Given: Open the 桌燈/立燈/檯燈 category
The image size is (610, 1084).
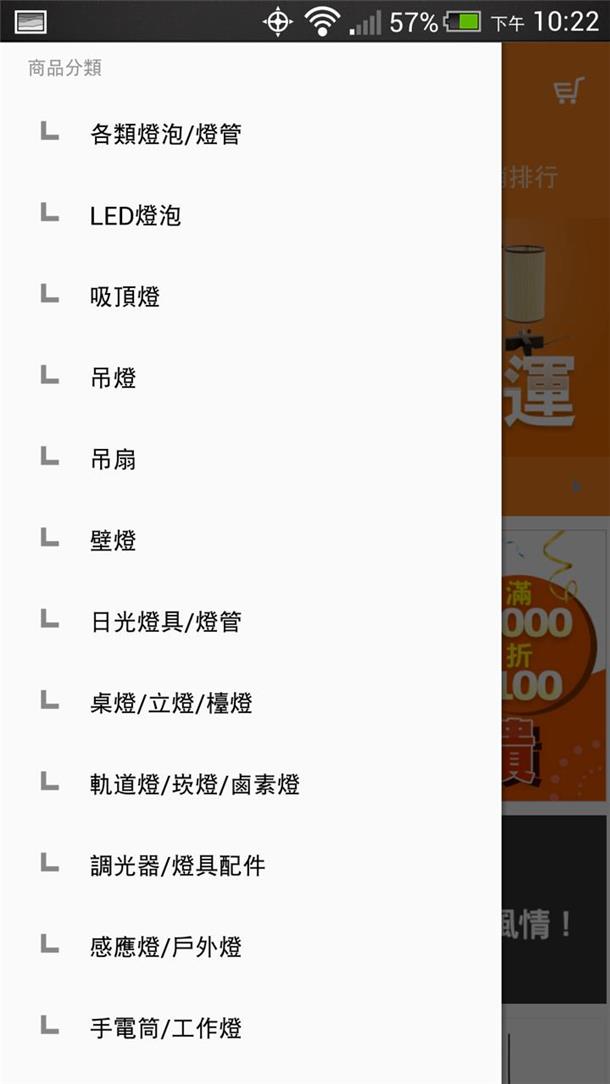Looking at the screenshot, I should [250, 703].
